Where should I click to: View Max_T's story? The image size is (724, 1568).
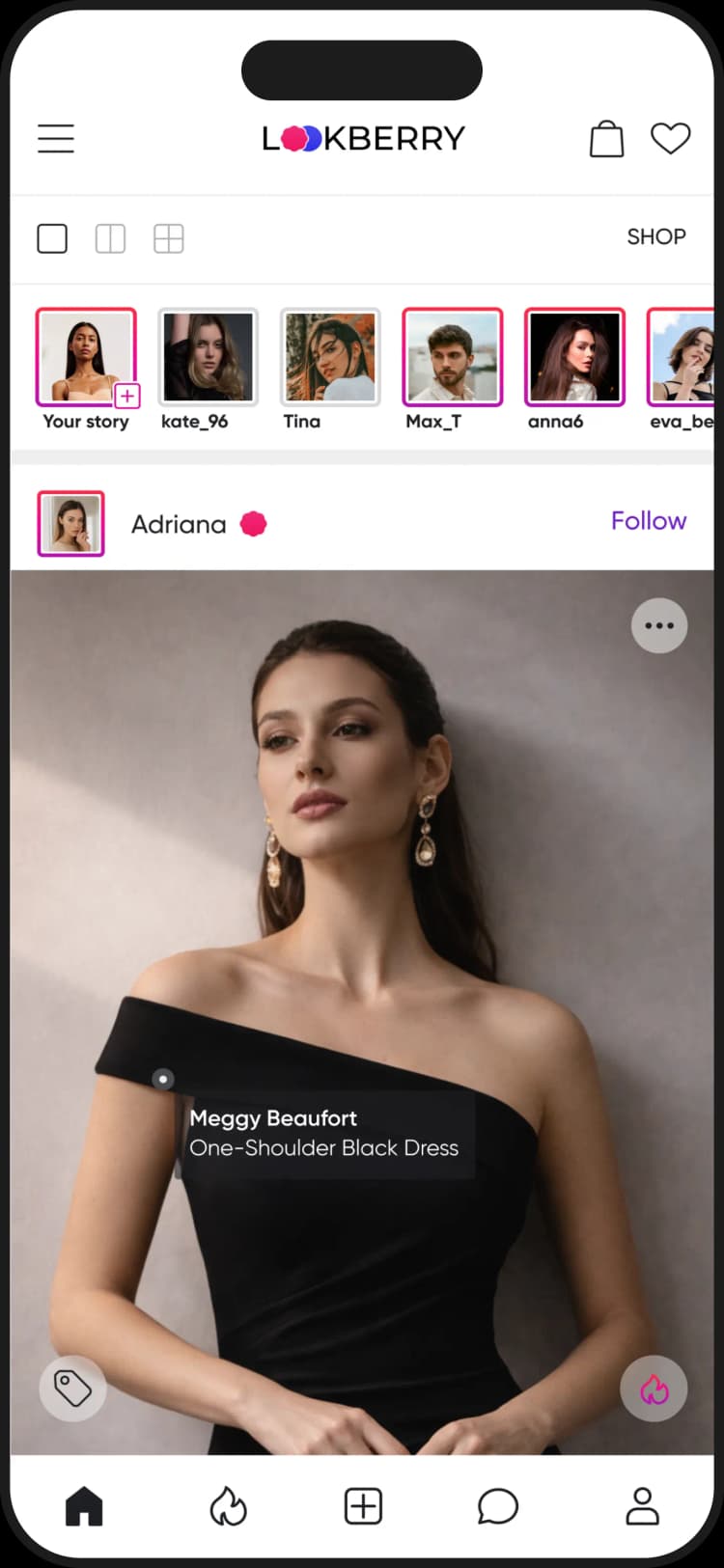coord(452,357)
